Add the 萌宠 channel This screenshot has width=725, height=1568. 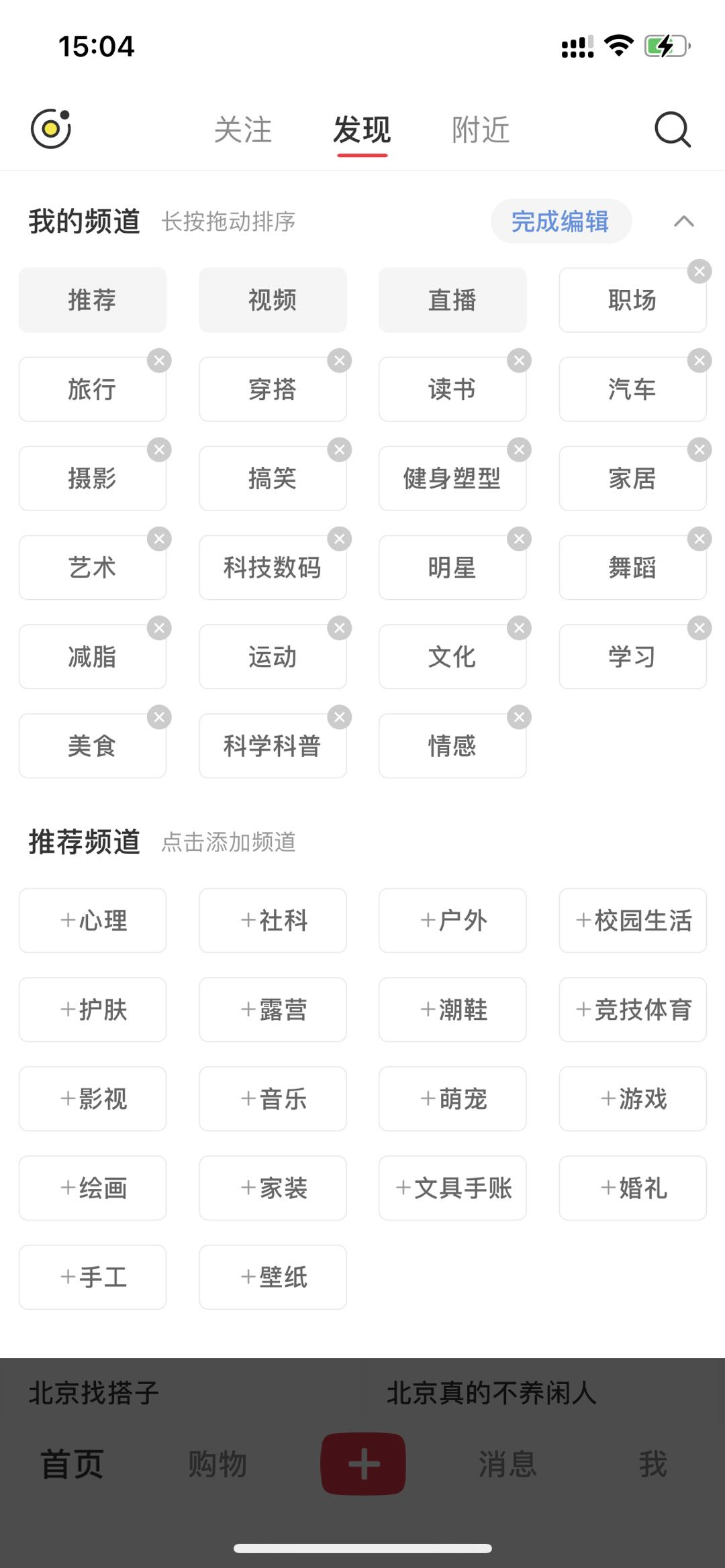tap(452, 1099)
